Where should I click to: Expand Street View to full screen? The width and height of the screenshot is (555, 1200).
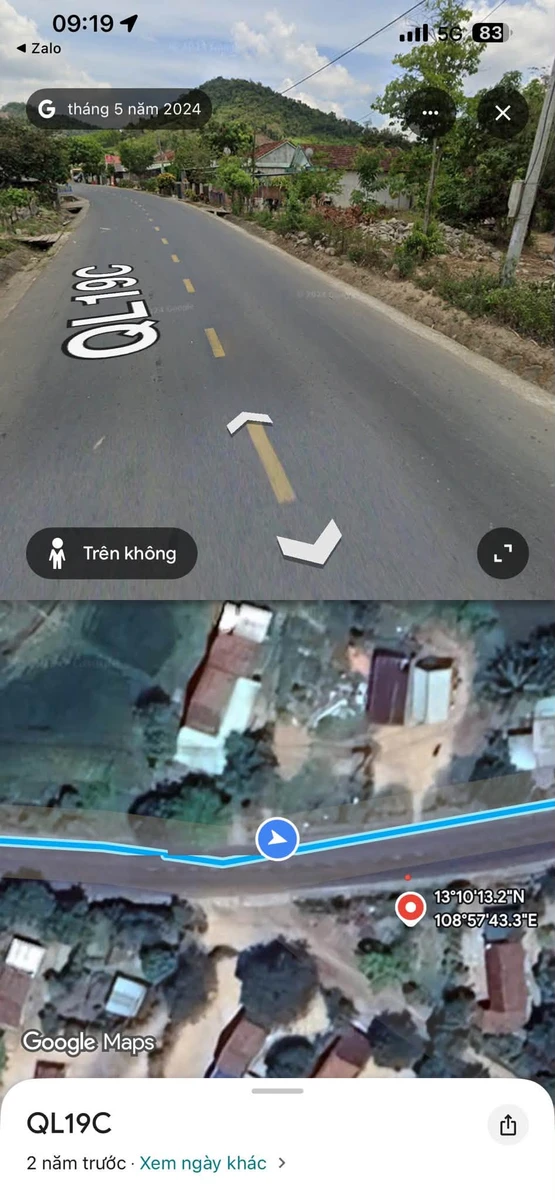point(503,553)
